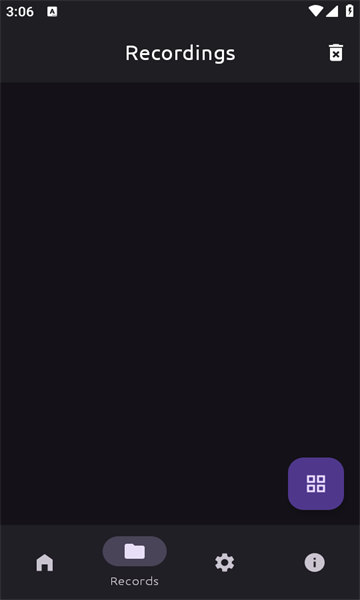The width and height of the screenshot is (360, 600).
Task: Tap the delete all recordings trash icon
Action: click(336, 53)
